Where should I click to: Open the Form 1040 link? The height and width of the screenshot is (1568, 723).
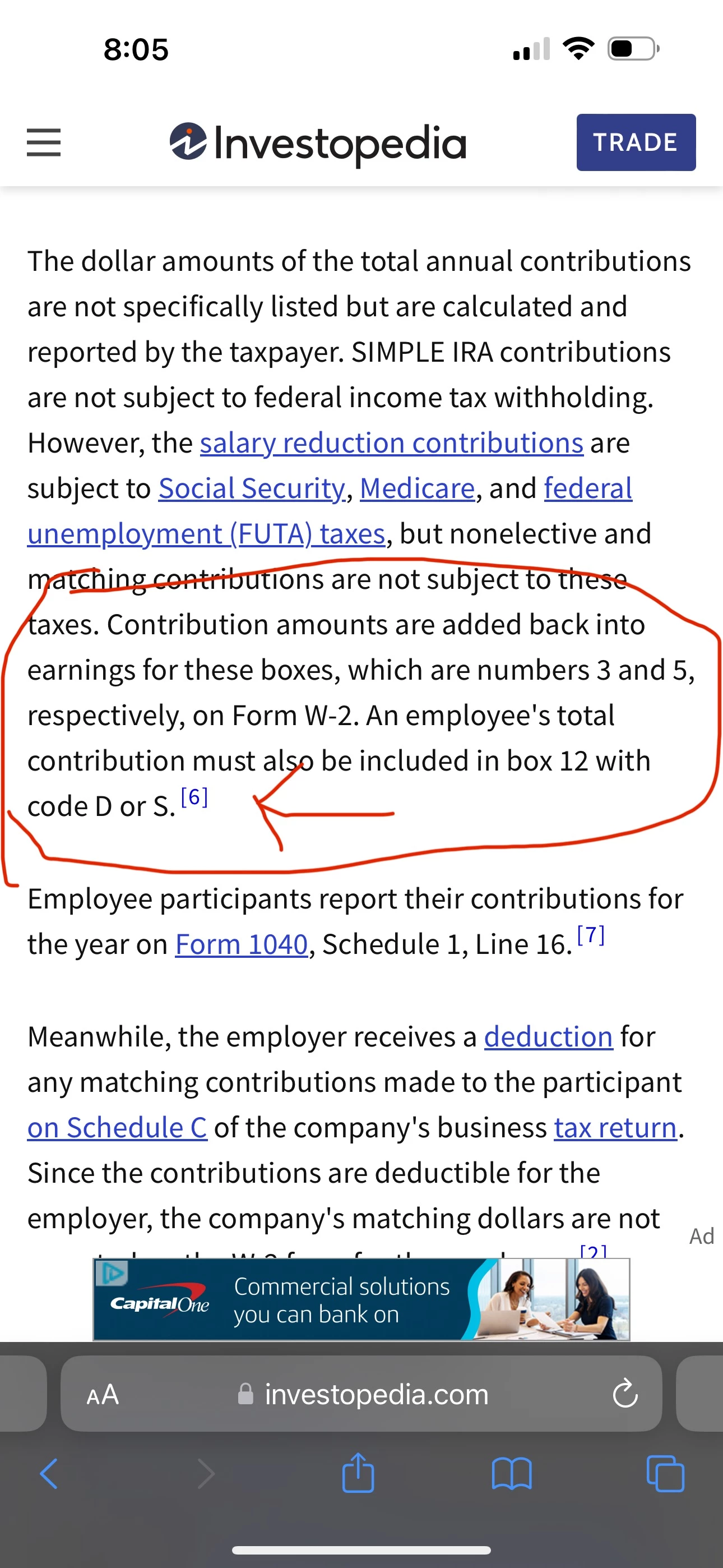(242, 945)
